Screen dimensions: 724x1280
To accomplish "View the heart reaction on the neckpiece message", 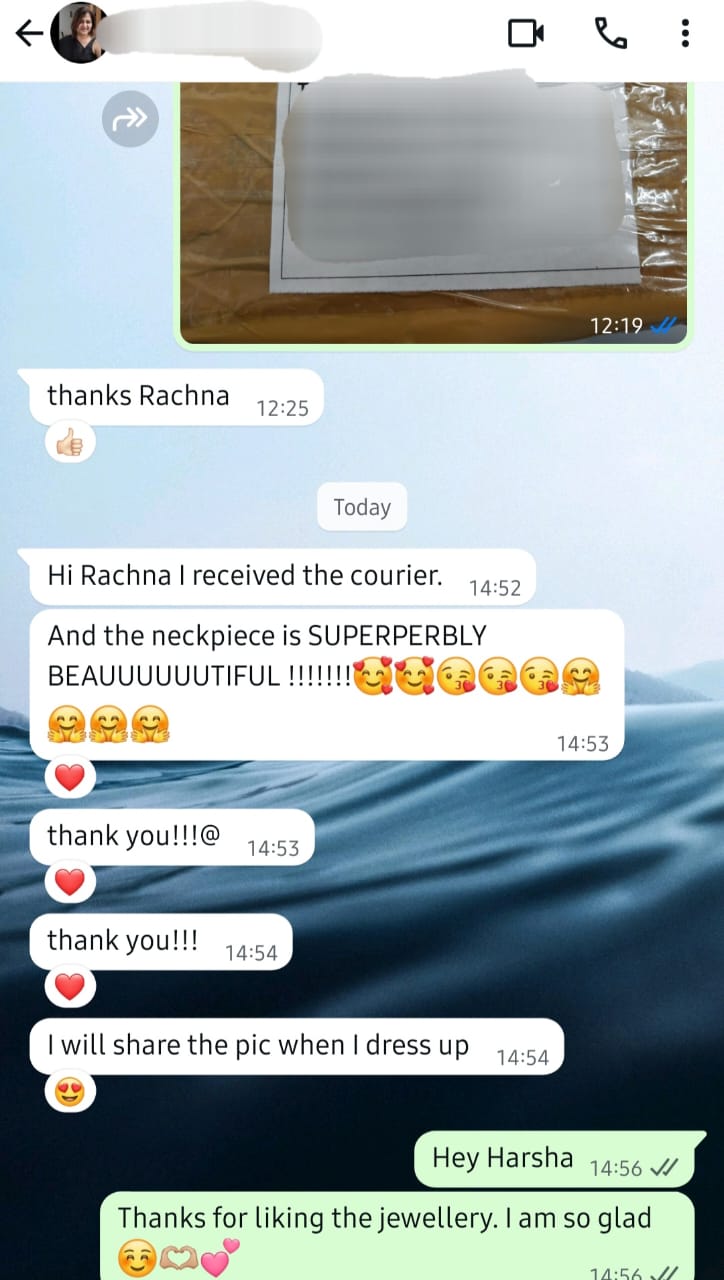I will [70, 777].
